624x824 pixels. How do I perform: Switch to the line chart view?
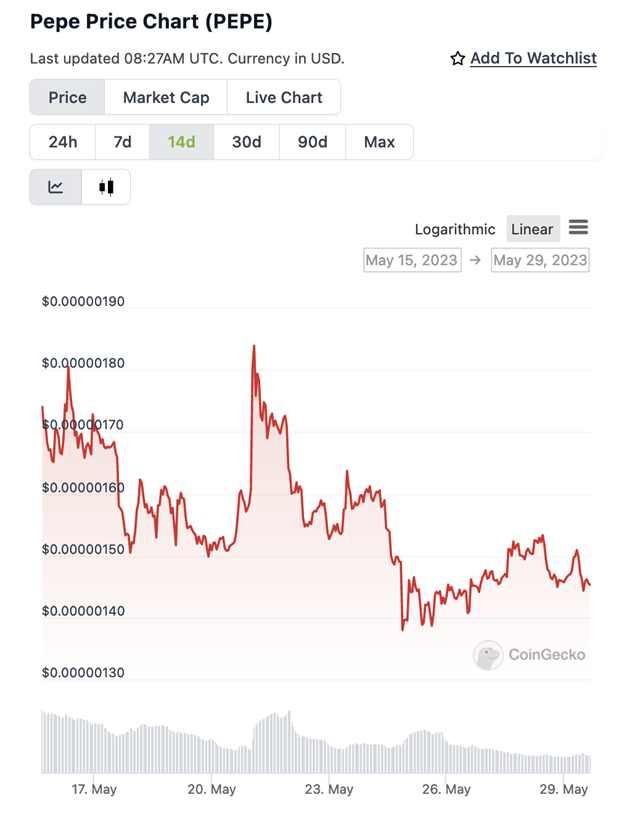pos(56,187)
